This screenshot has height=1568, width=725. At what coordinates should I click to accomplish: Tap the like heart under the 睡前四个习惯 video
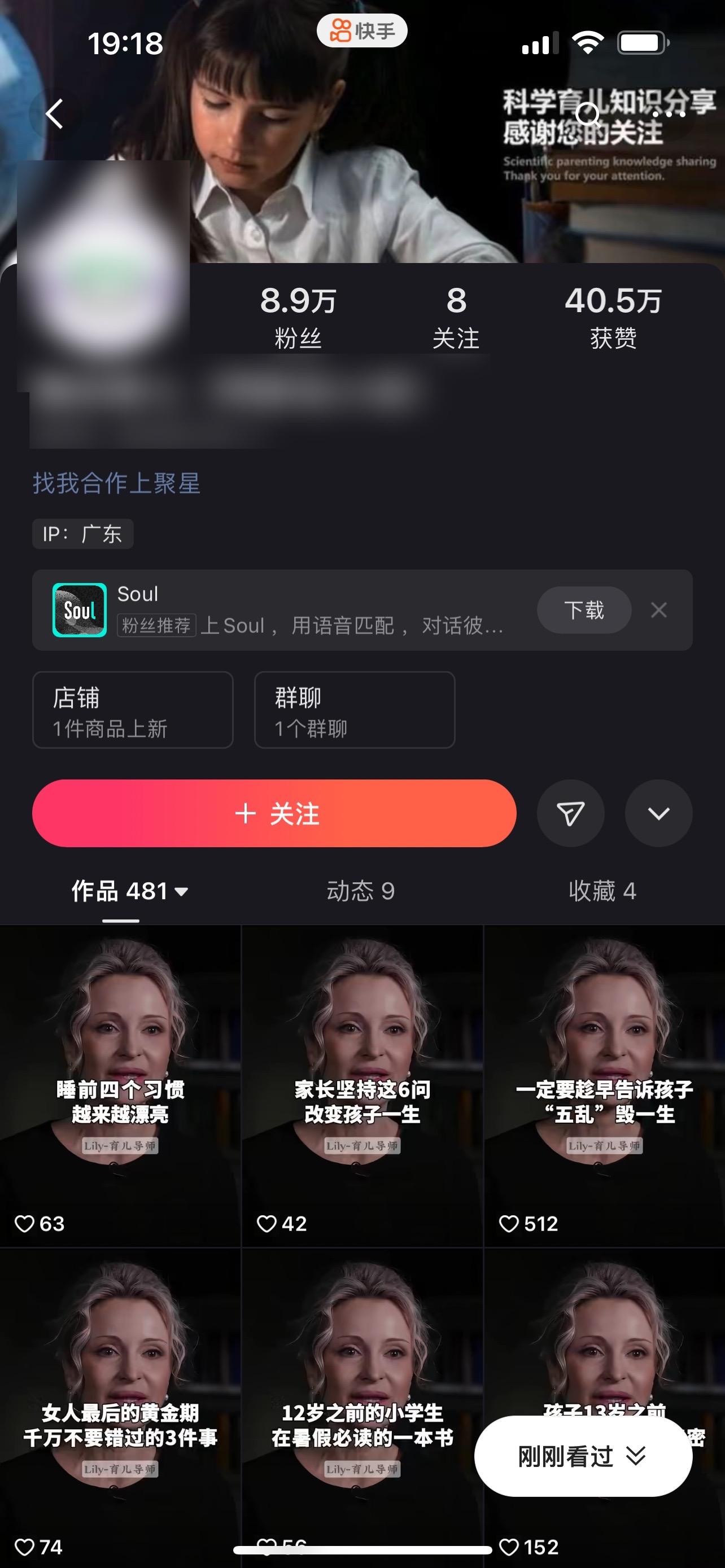(x=25, y=1224)
